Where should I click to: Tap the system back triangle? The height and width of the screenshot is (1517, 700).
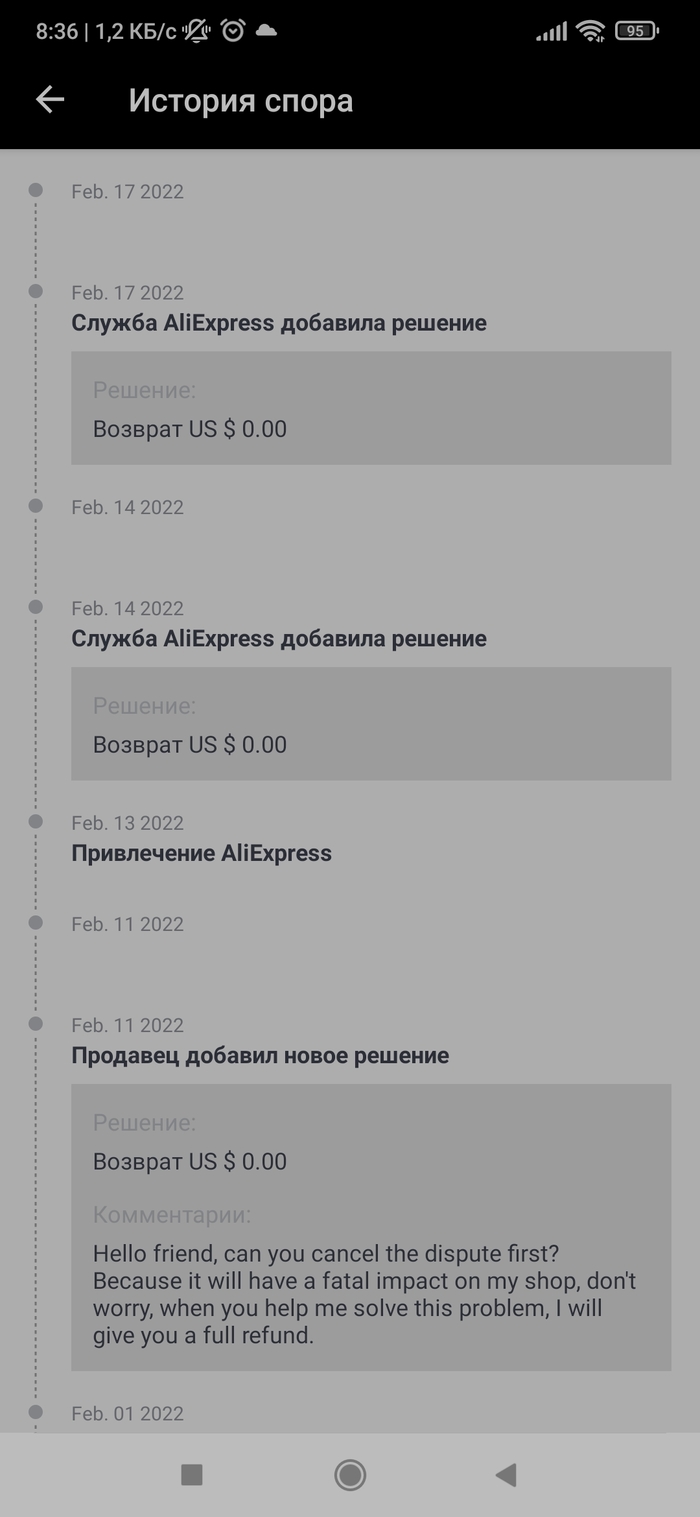[506, 1474]
